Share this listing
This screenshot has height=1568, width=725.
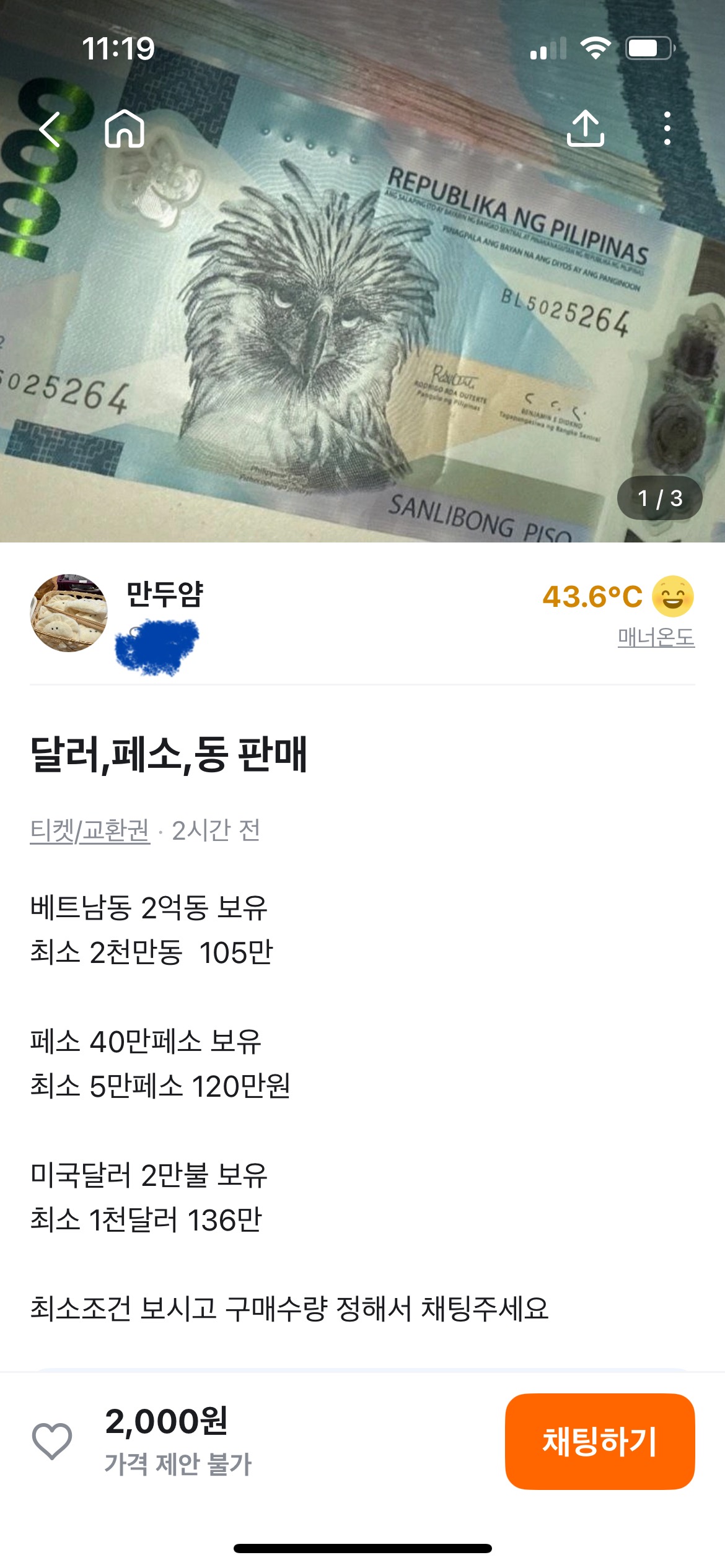coord(585,129)
